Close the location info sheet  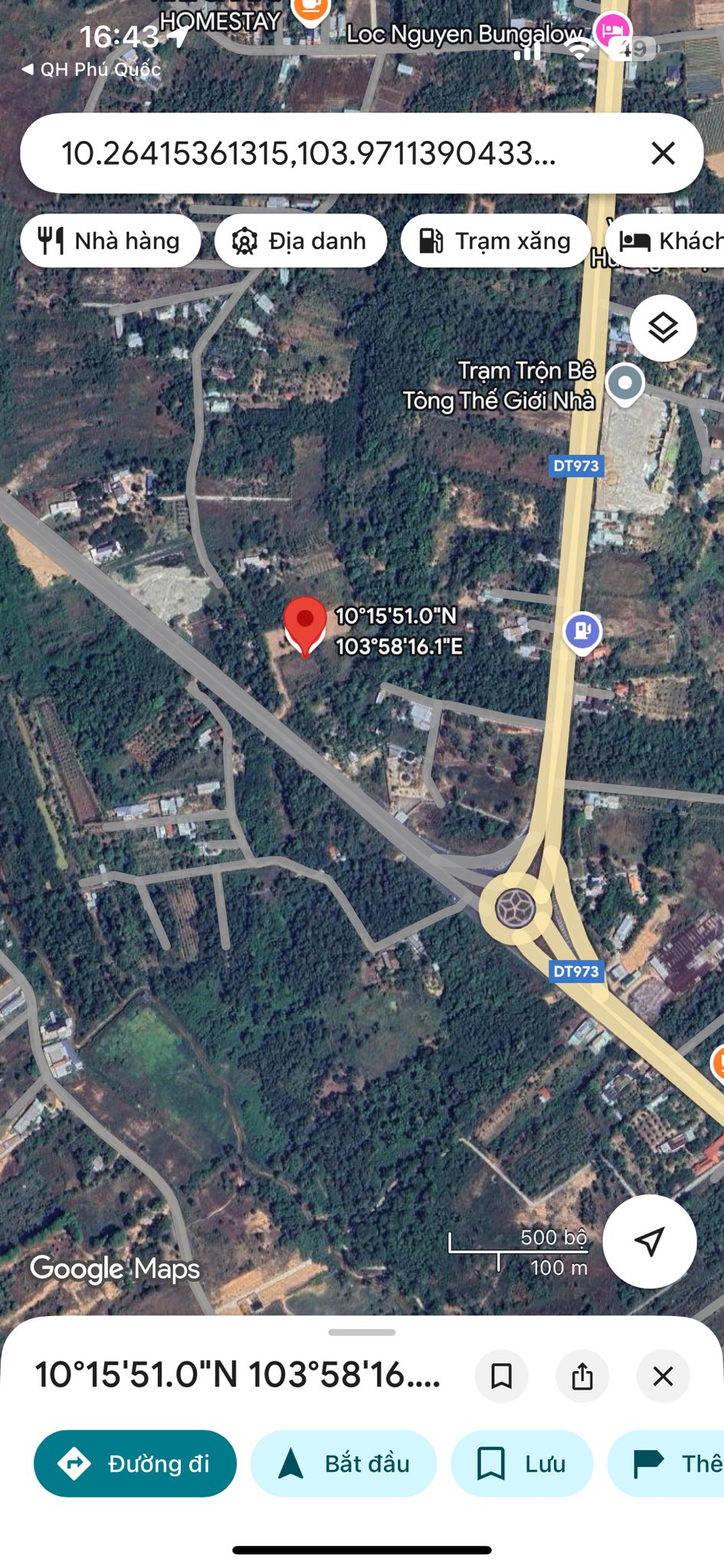(663, 1376)
